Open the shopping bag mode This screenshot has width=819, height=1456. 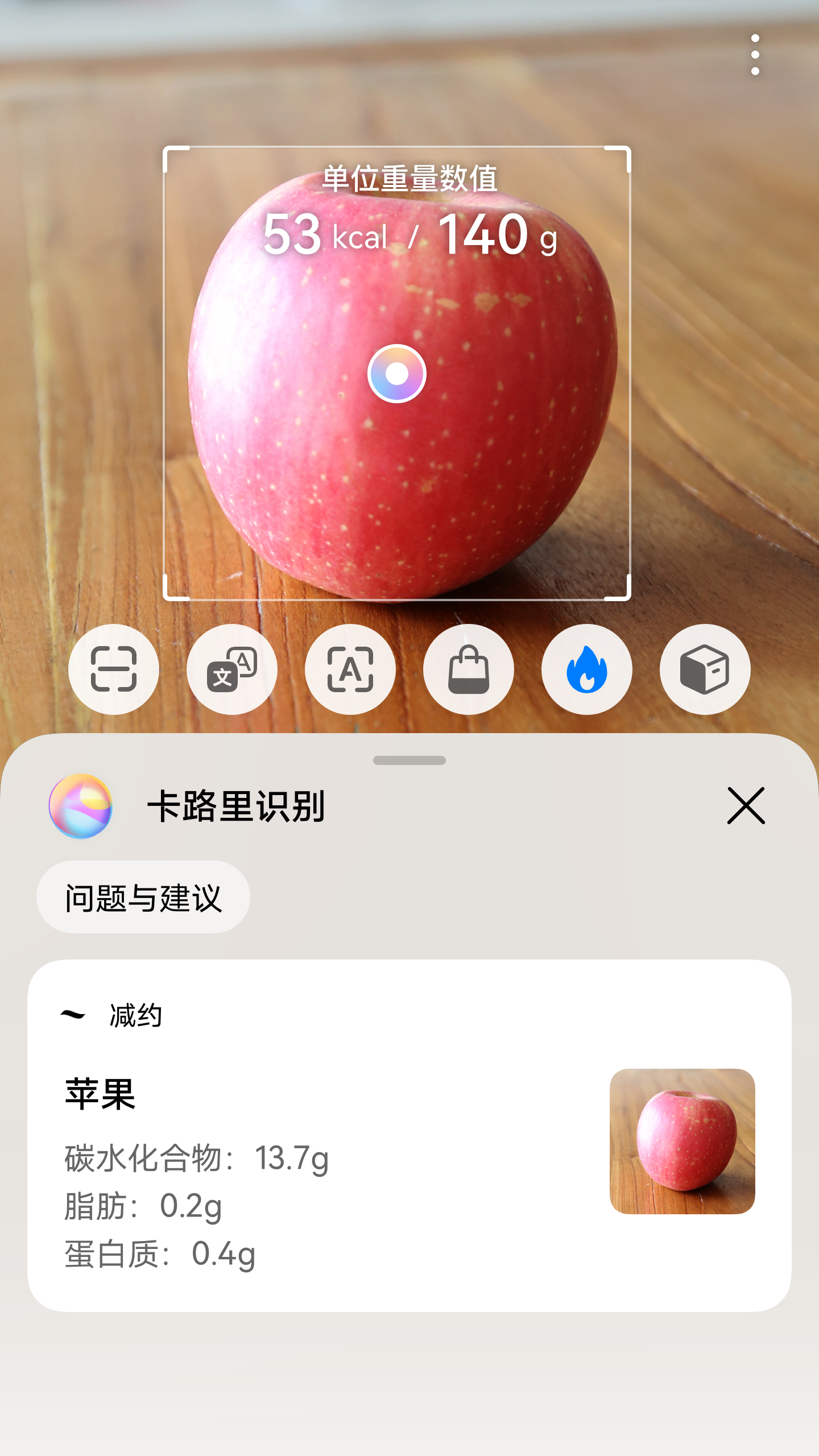[469, 669]
